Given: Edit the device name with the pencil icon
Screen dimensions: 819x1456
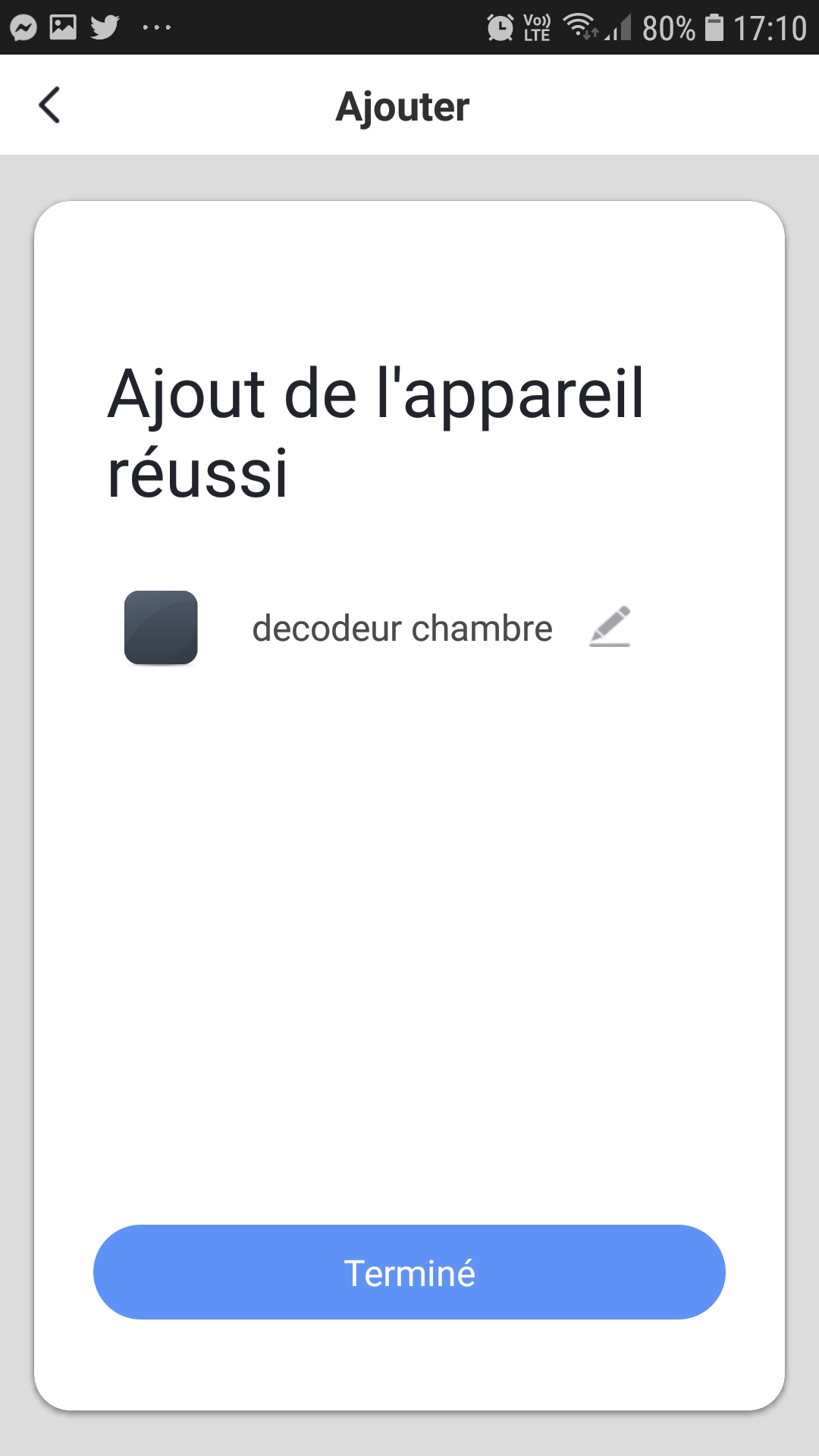Looking at the screenshot, I should [610, 626].
